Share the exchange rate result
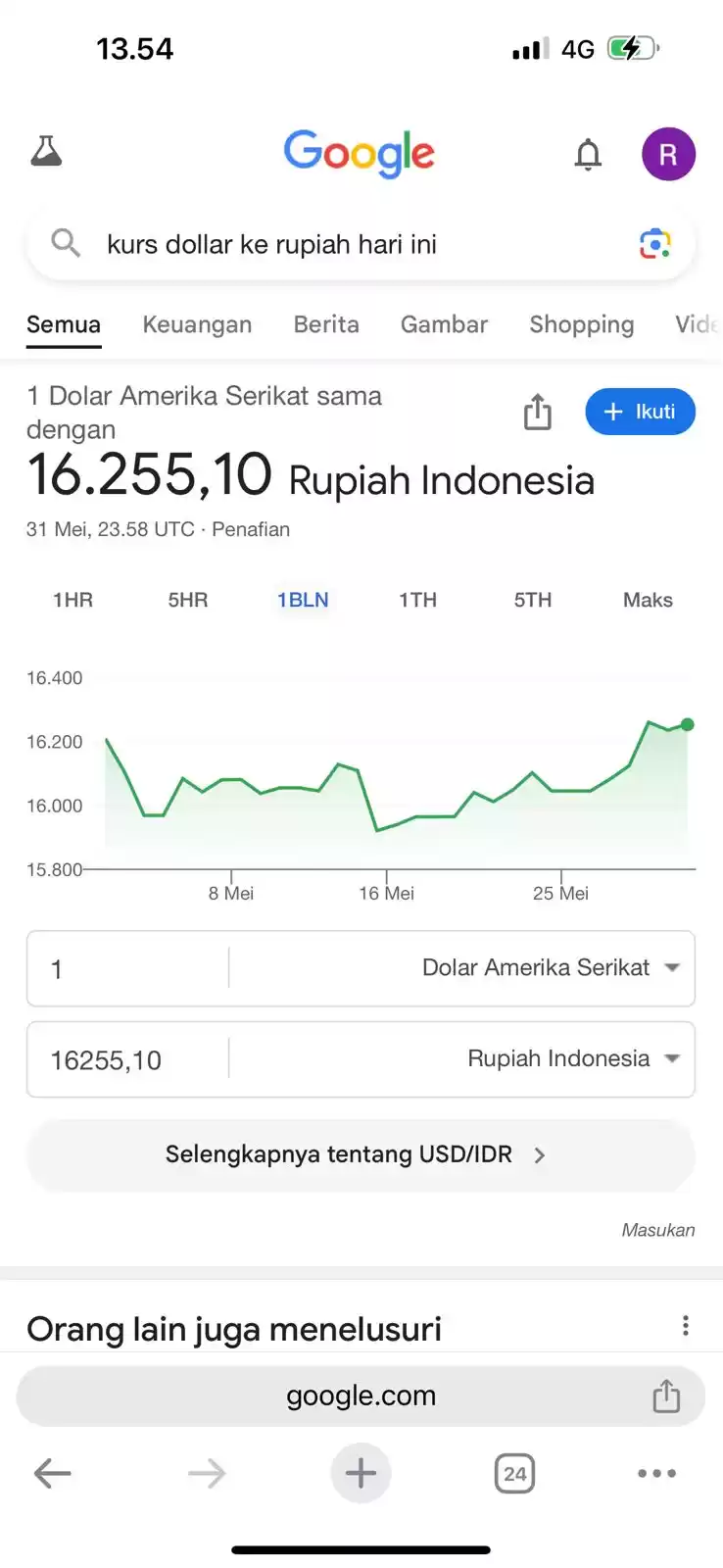This screenshot has width=723, height=1568. (x=537, y=412)
